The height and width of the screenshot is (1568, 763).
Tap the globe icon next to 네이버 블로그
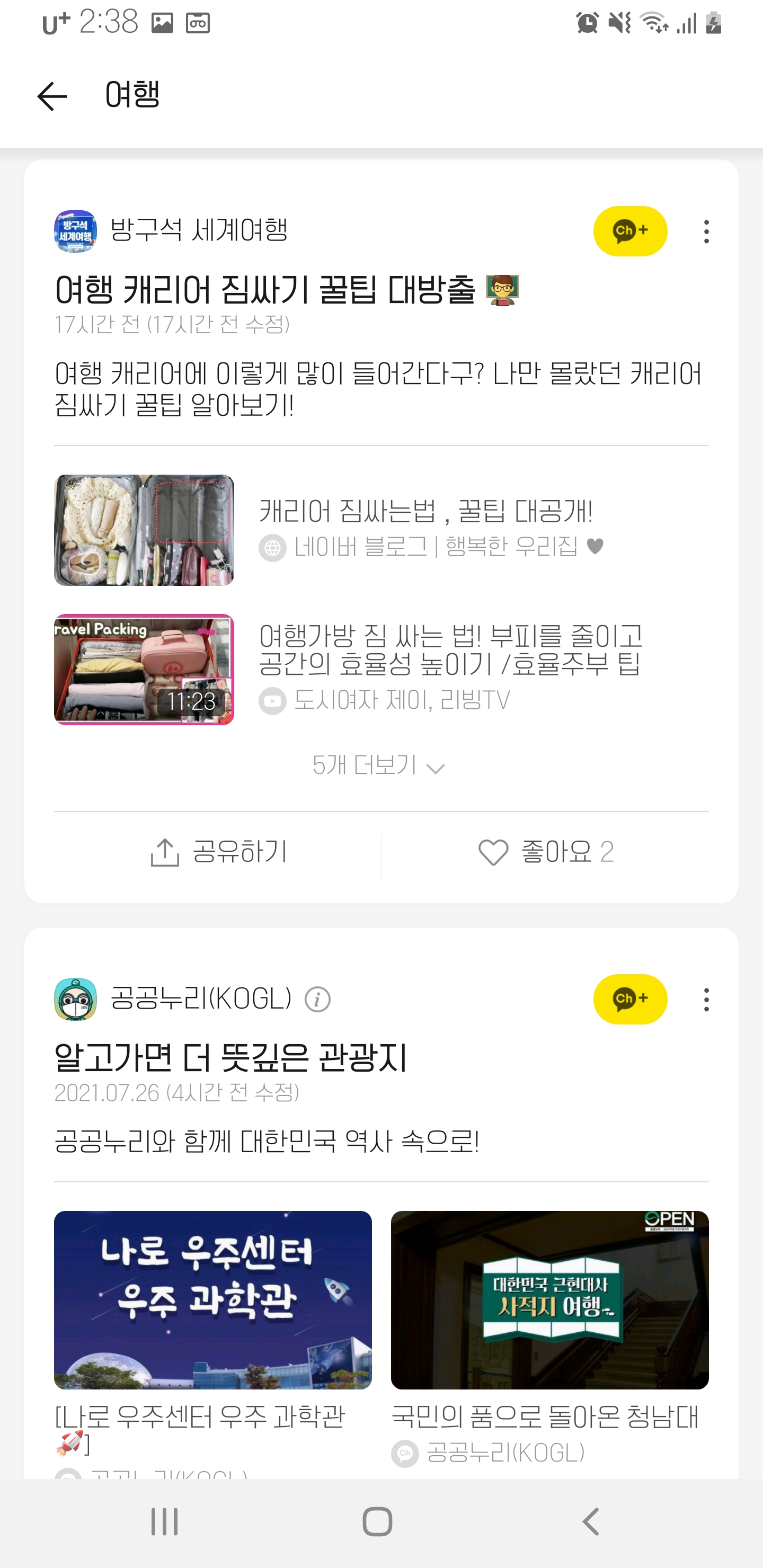click(x=272, y=547)
